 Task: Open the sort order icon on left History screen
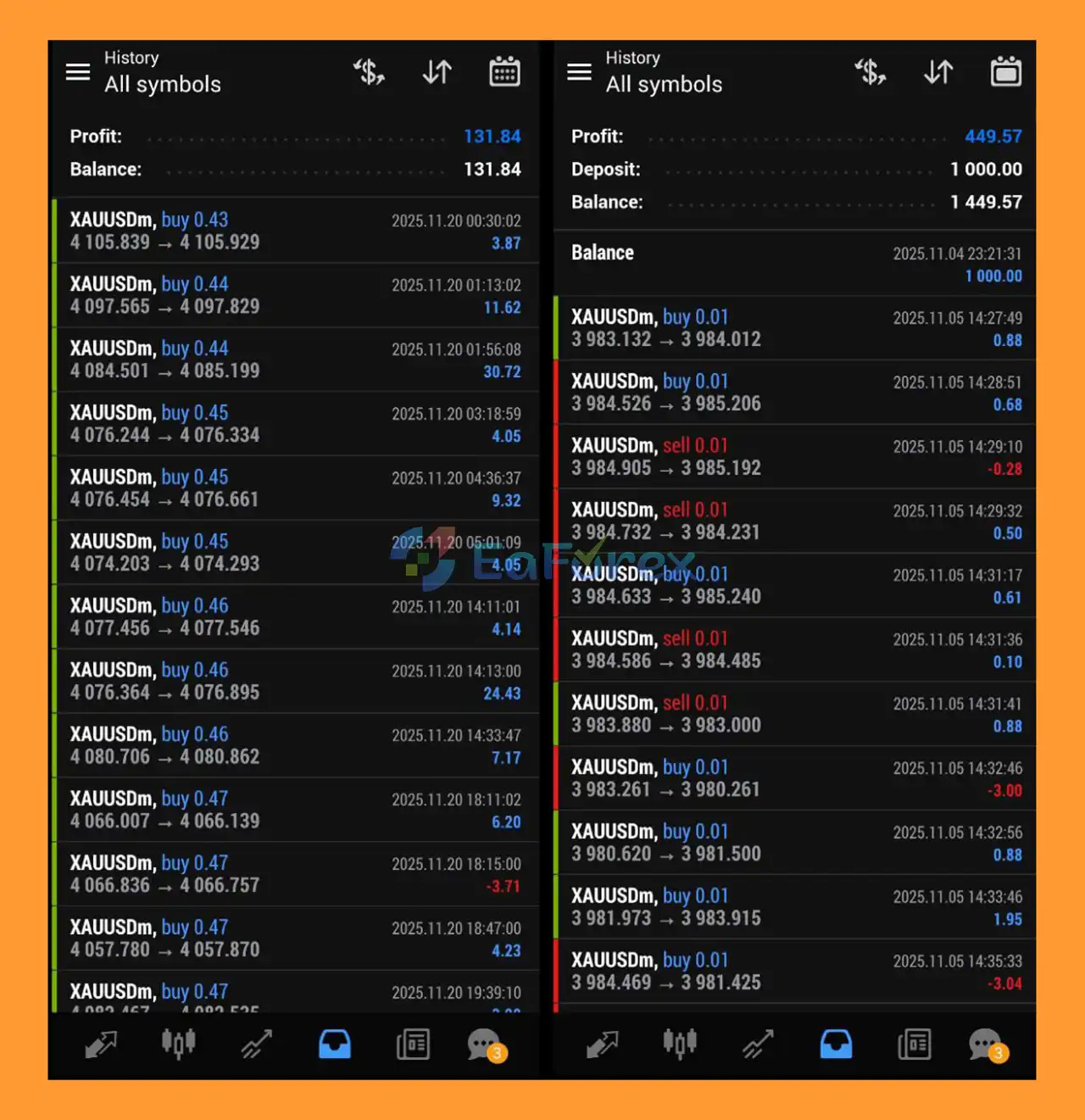pyautogui.click(x=437, y=72)
